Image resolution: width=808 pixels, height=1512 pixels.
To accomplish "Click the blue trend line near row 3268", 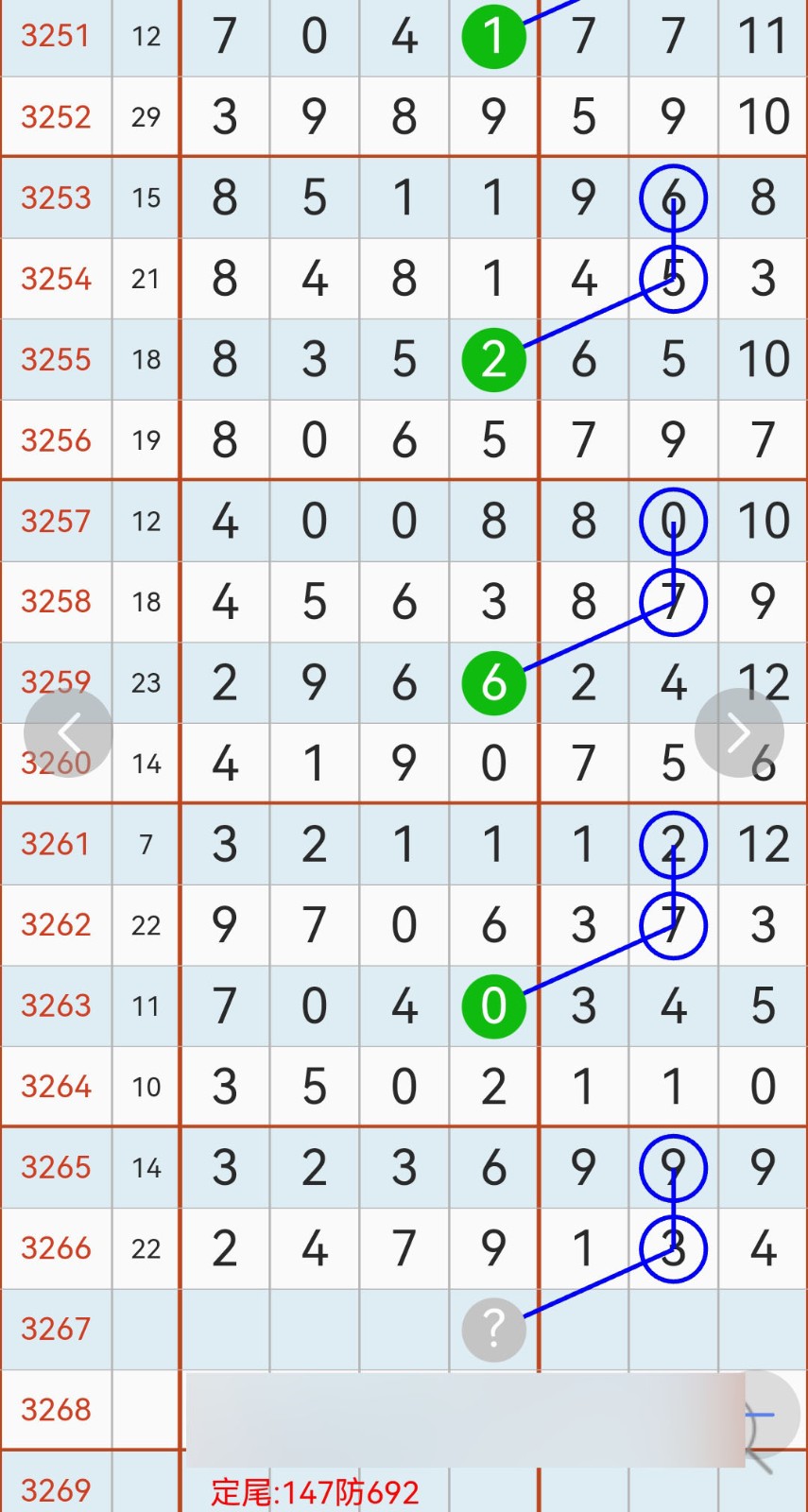I will pos(762,1413).
